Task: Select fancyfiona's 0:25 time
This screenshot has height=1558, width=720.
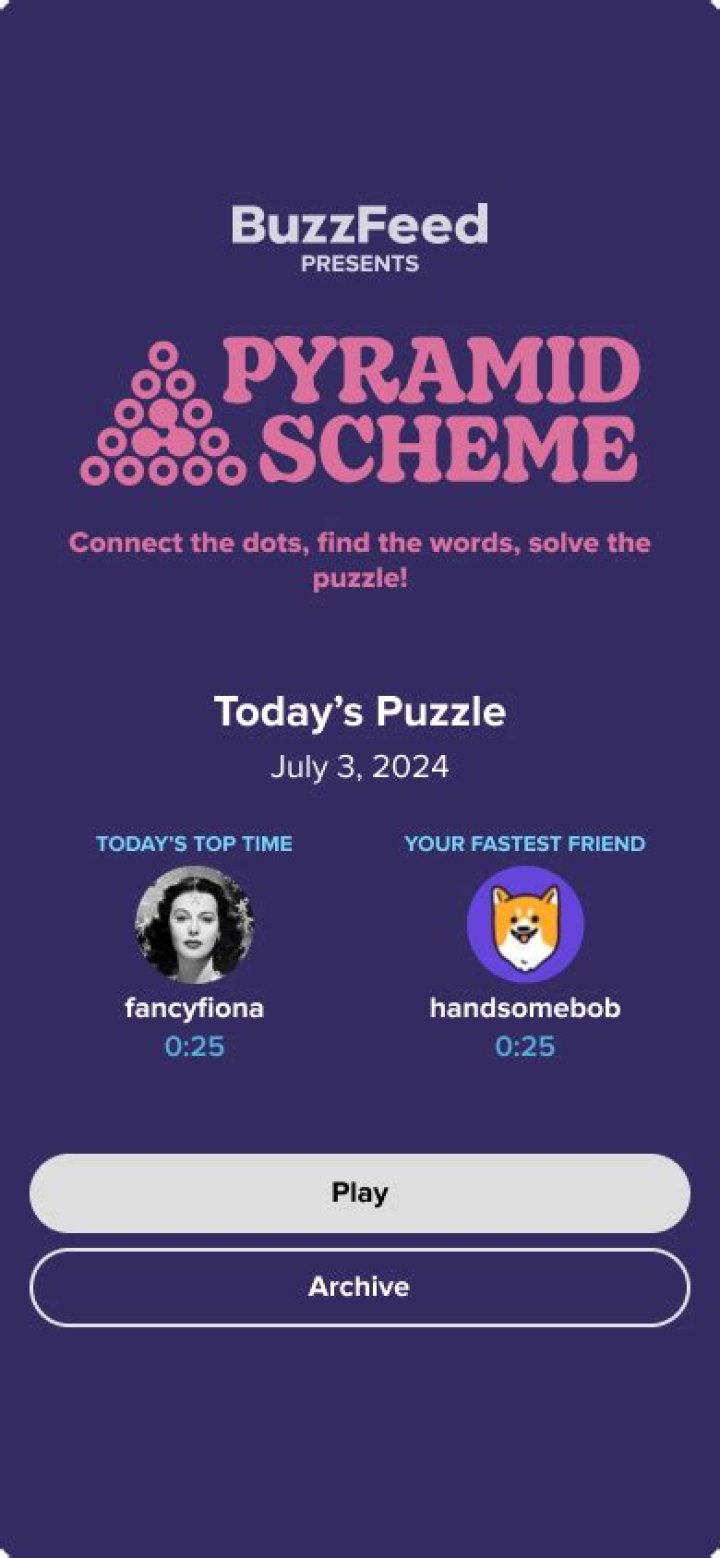Action: [x=195, y=1046]
